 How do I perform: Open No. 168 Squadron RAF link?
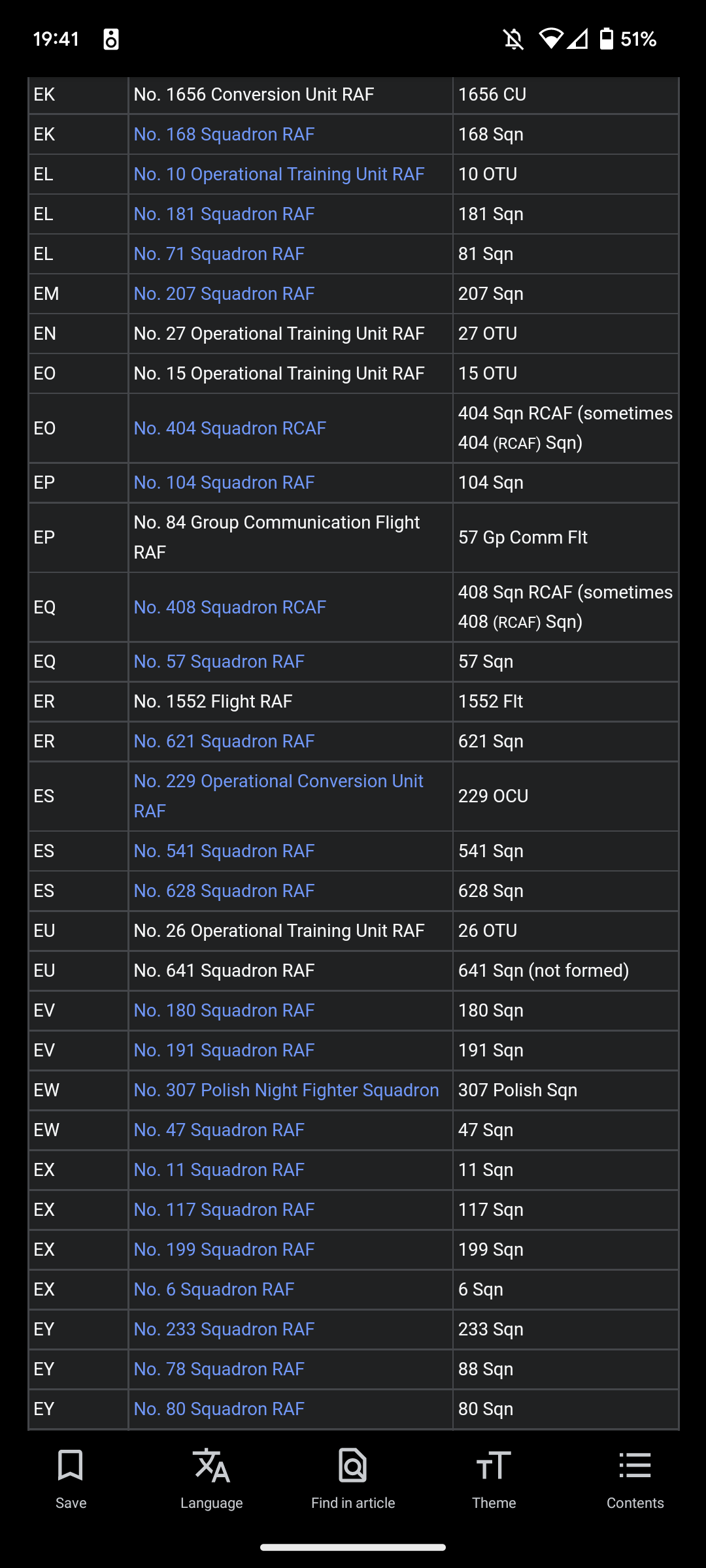pyautogui.click(x=224, y=135)
